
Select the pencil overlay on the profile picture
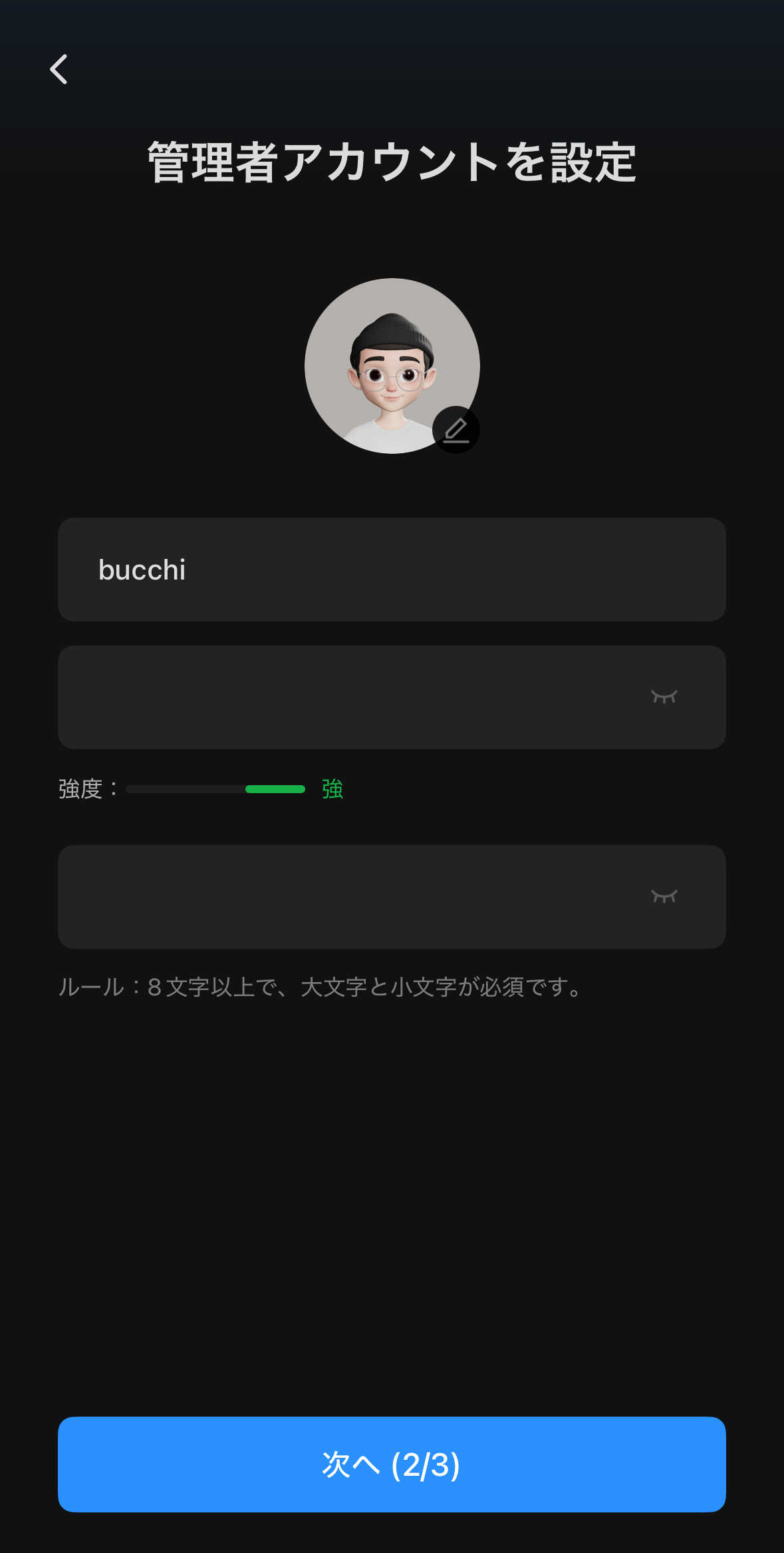point(456,429)
